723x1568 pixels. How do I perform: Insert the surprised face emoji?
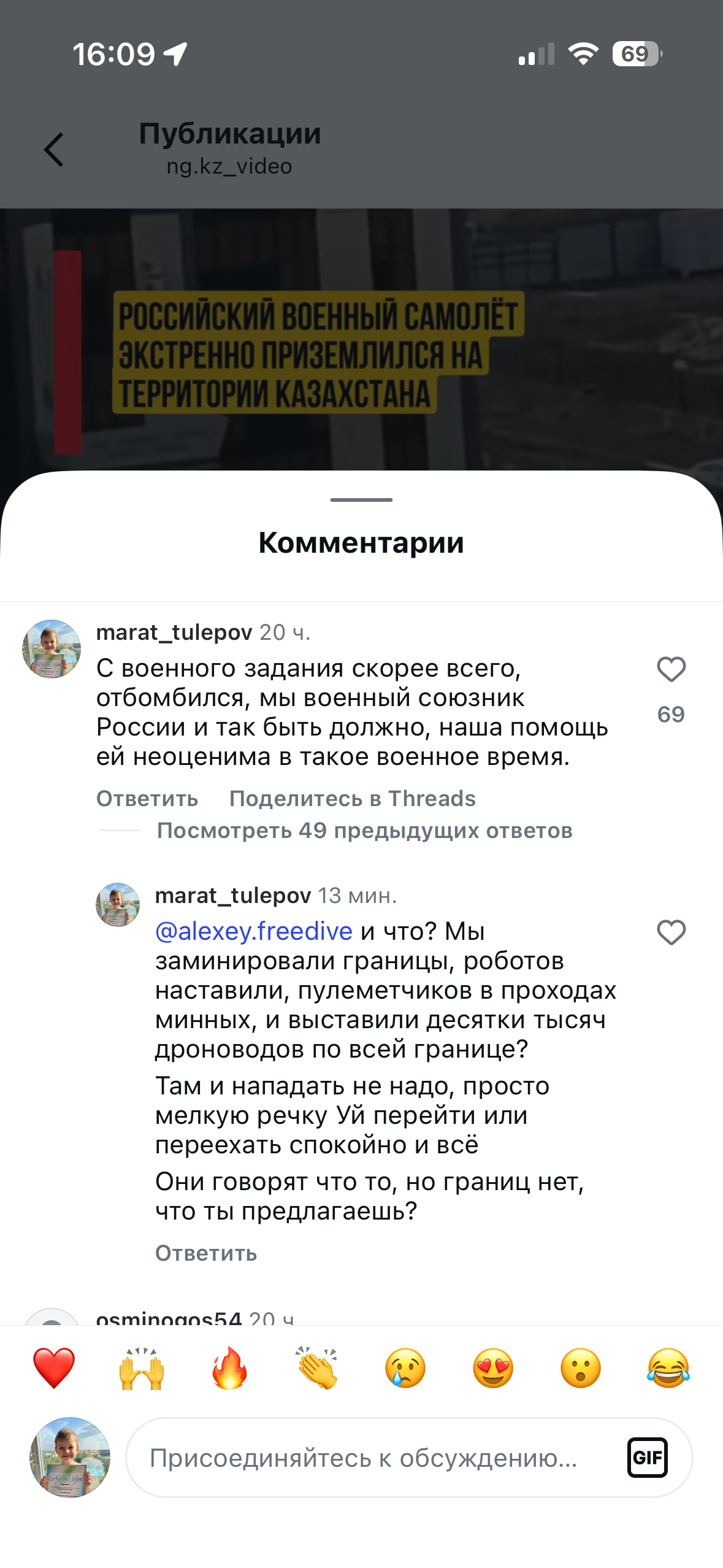[580, 1368]
